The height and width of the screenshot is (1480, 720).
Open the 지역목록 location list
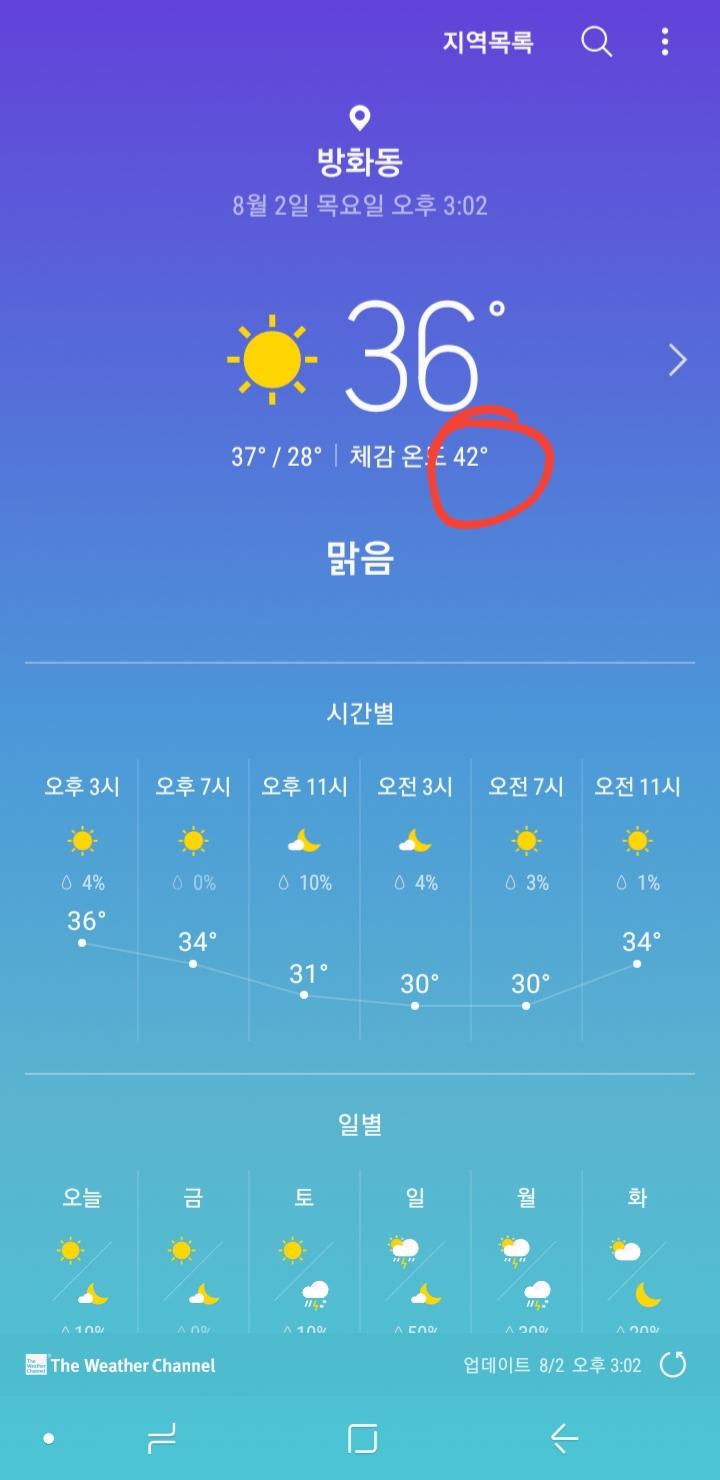488,42
